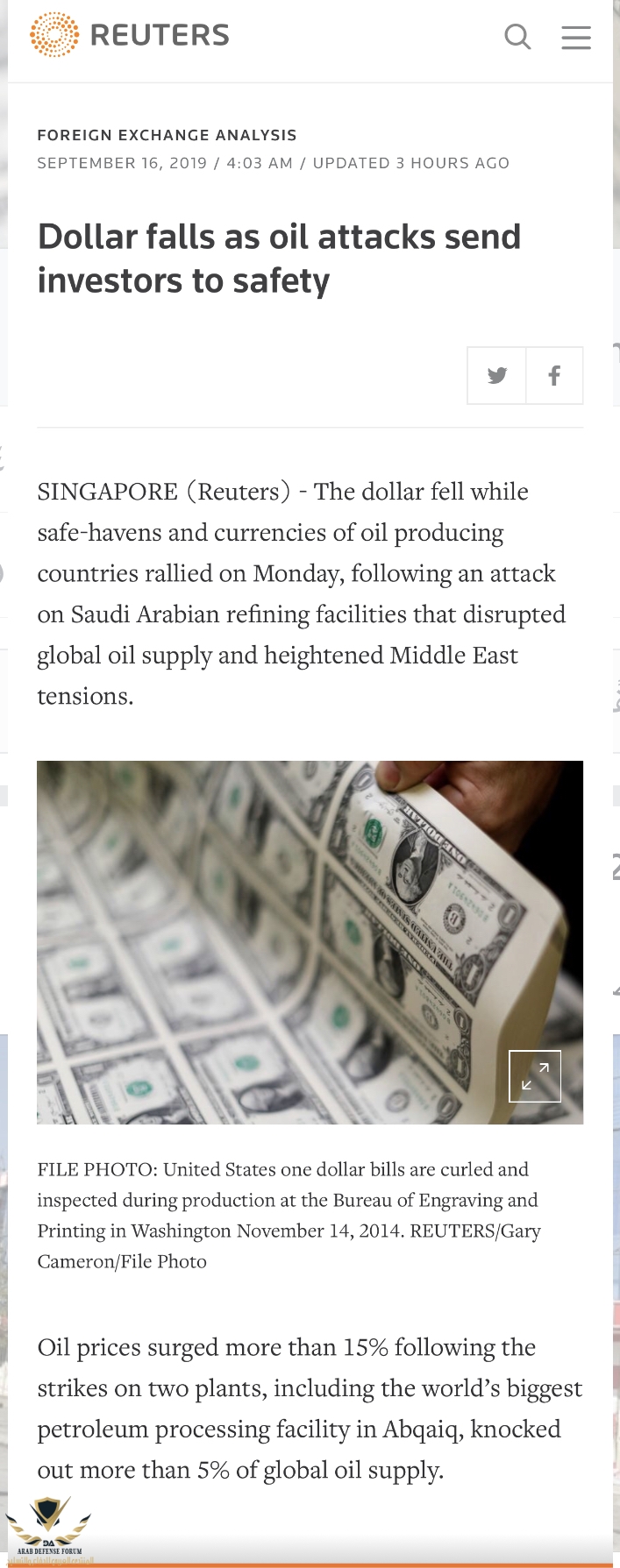
Task: Share article on Facebook
Action: coord(554,376)
